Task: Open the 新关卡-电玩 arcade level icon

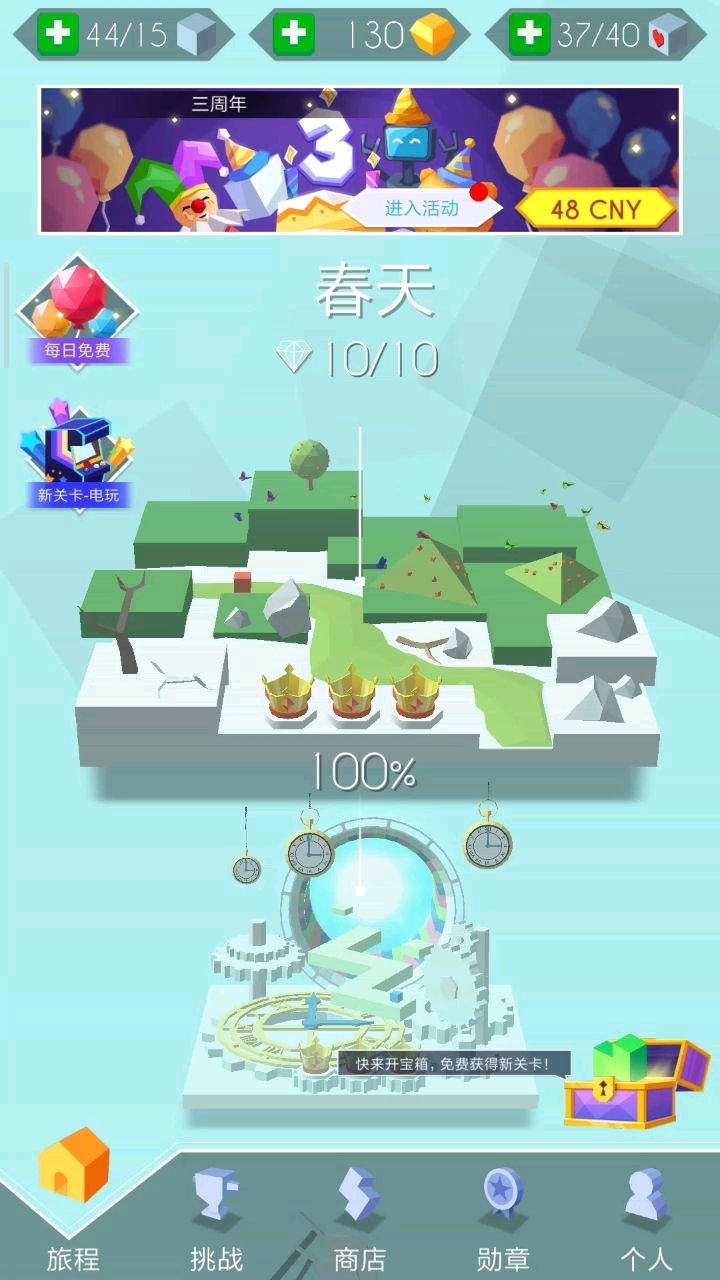Action: (78, 455)
